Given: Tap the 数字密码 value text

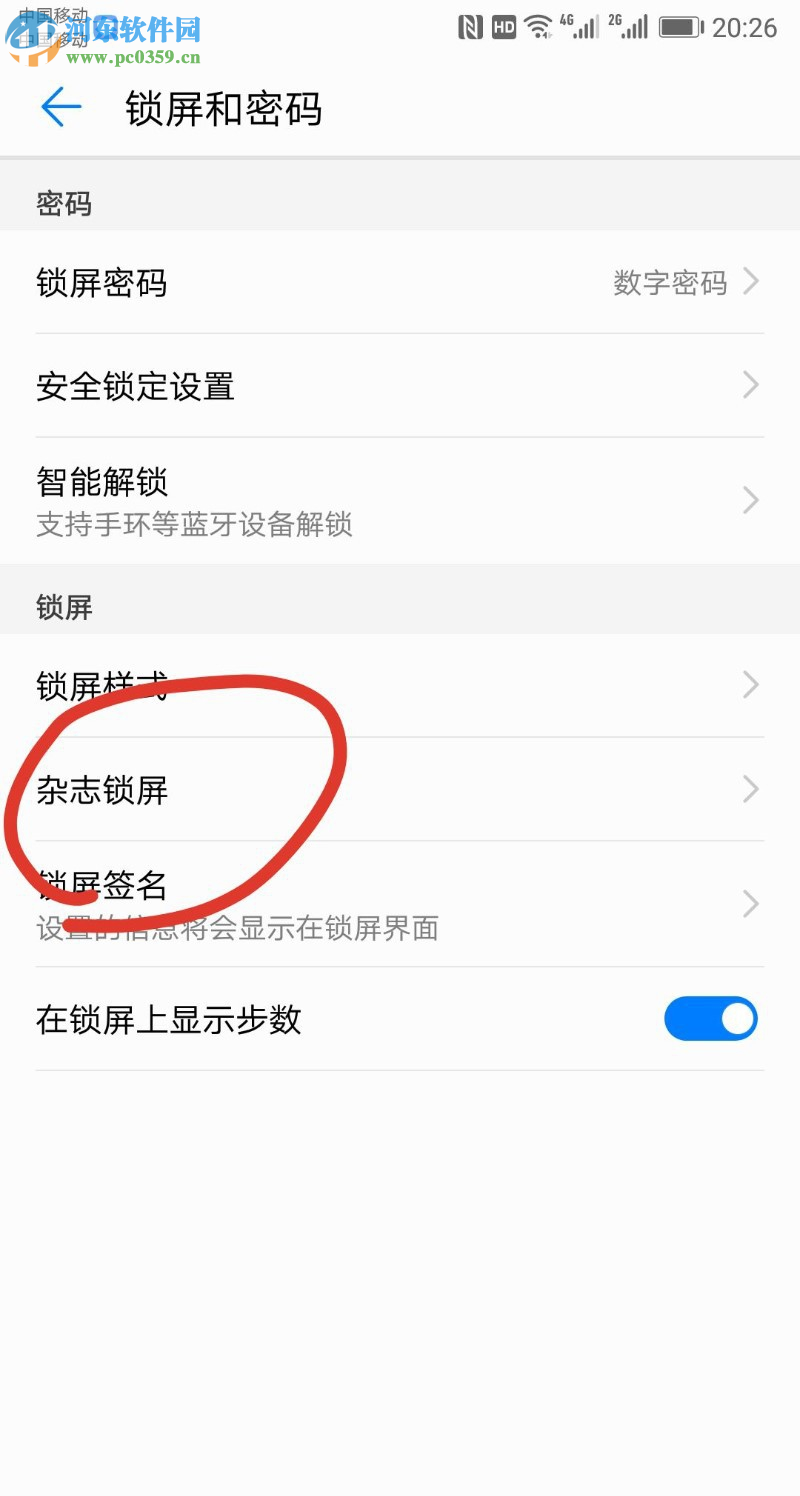Looking at the screenshot, I should pos(668,283).
